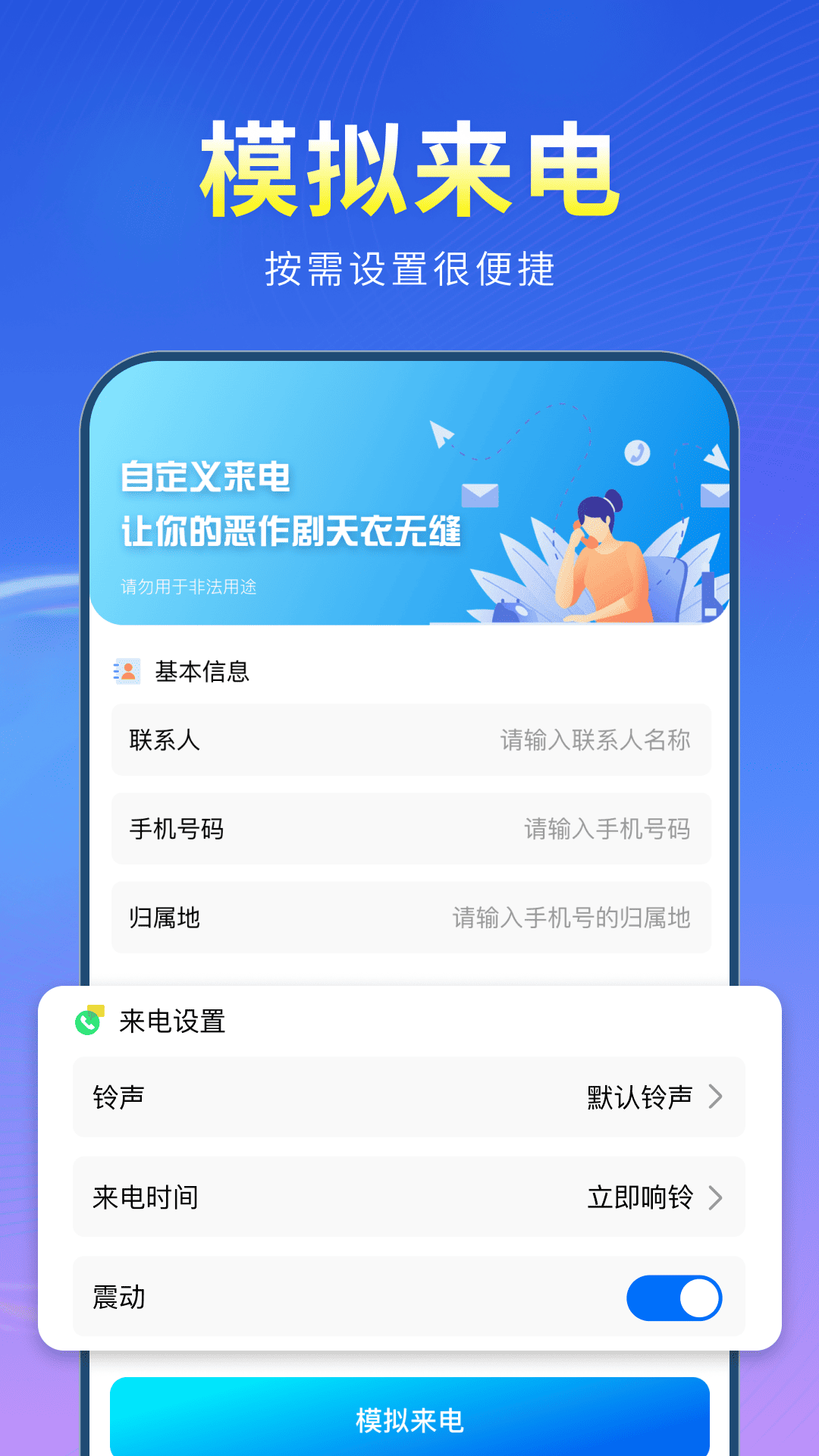Toggle vibration off for the fake call
The image size is (819, 1456).
tap(674, 1297)
